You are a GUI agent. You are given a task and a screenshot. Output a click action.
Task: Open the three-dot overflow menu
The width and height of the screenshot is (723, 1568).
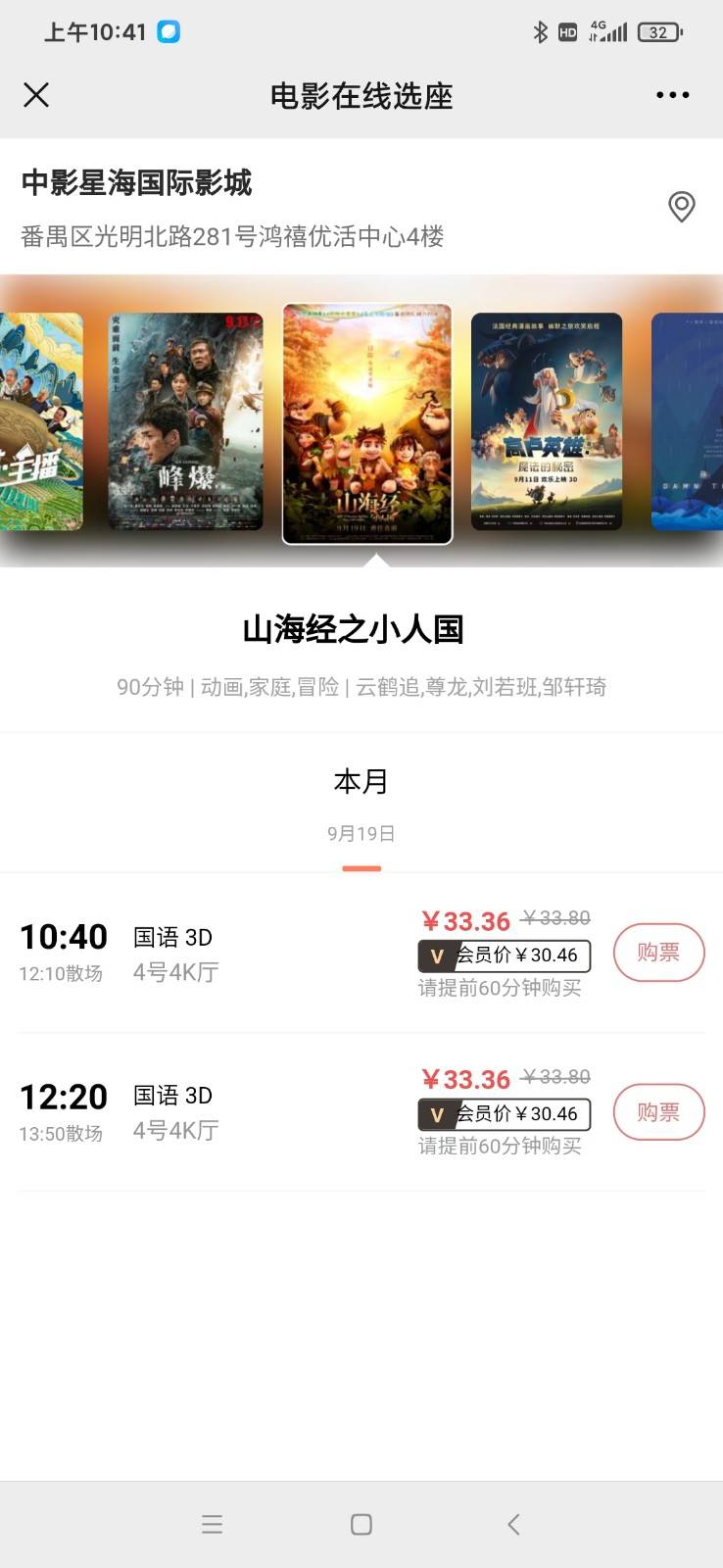(672, 95)
